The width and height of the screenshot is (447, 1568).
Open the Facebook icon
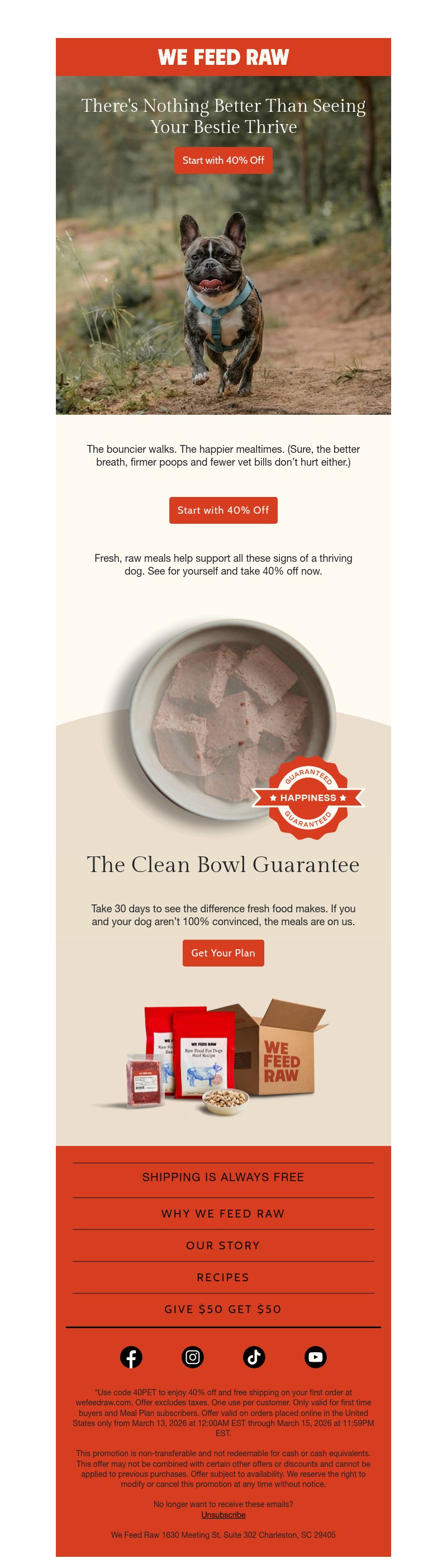[131, 1357]
